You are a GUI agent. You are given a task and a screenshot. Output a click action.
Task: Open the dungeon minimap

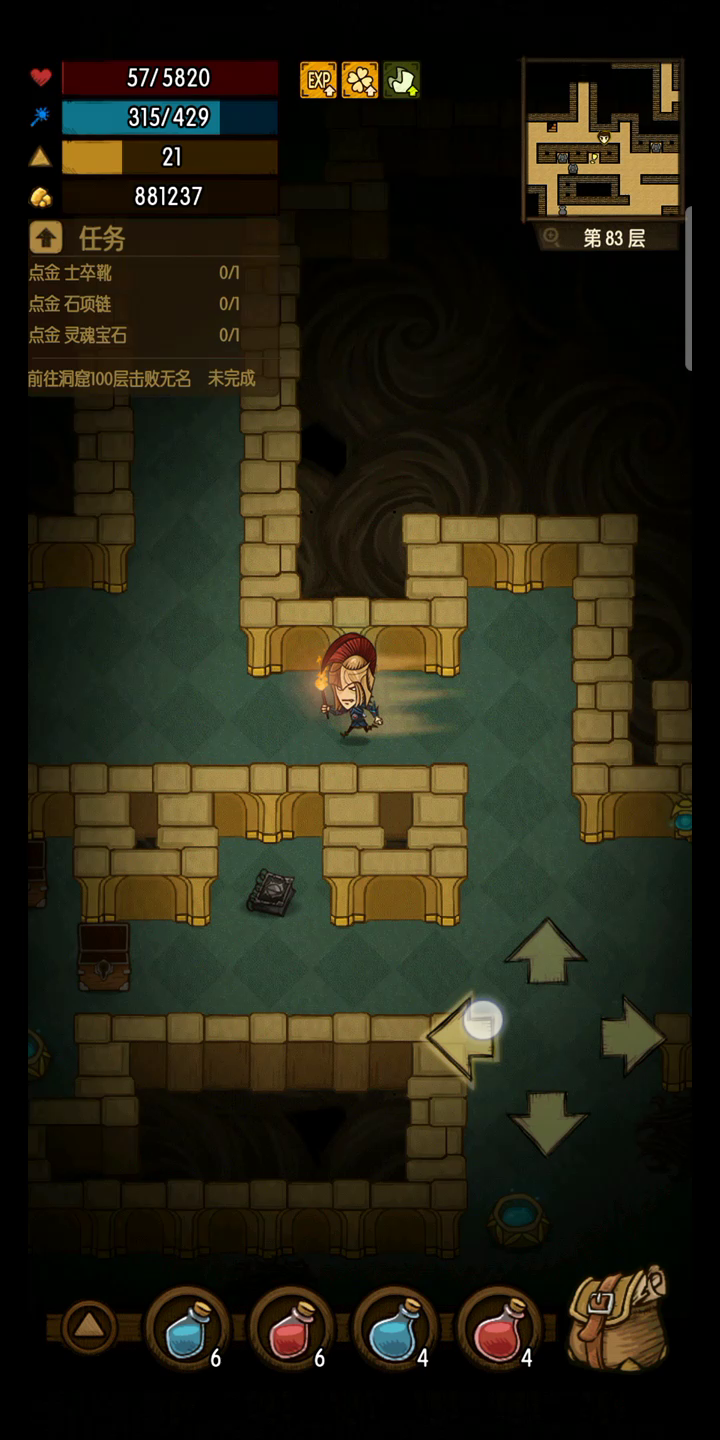(603, 139)
